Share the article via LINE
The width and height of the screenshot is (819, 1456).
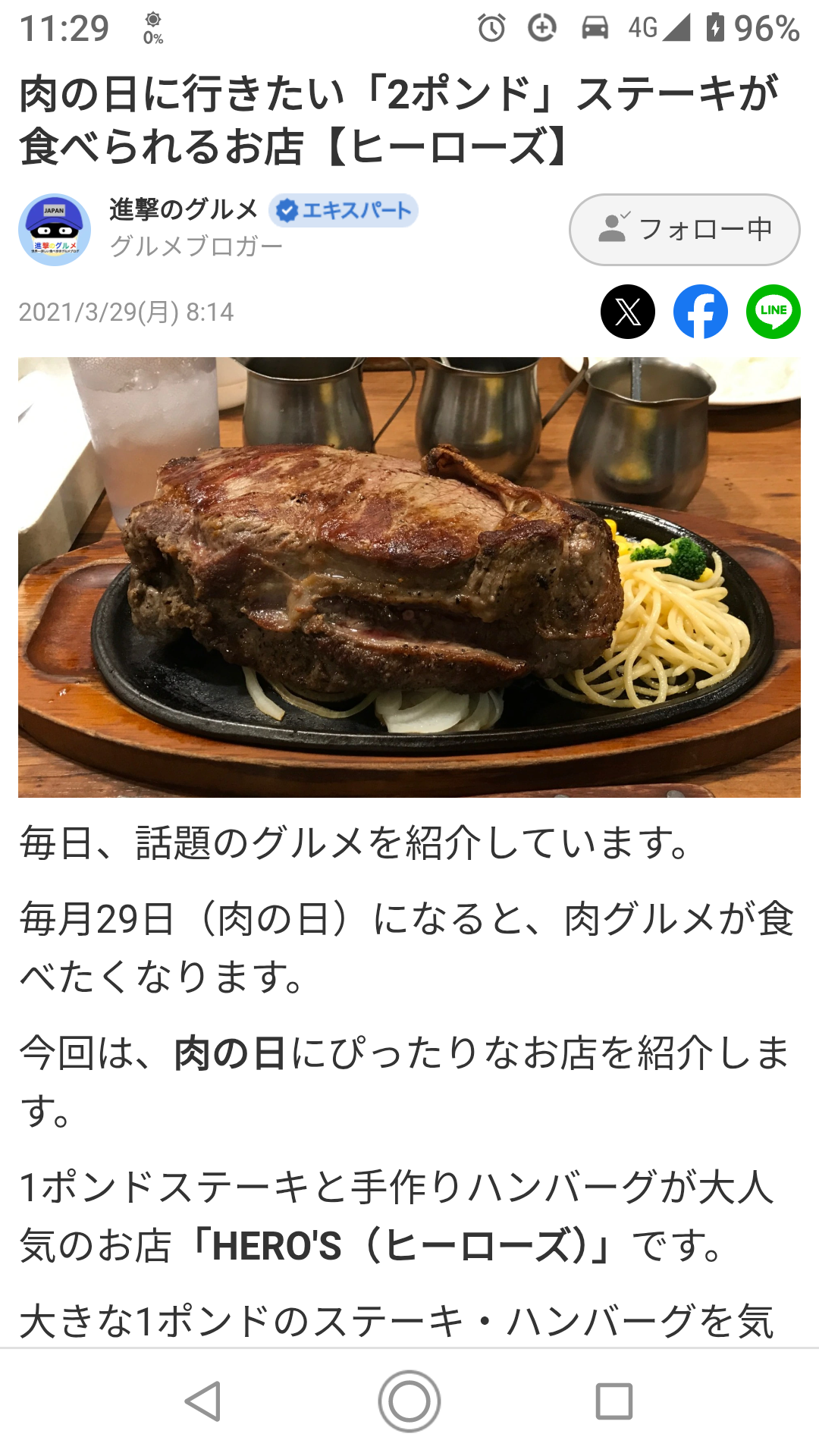coord(773,312)
